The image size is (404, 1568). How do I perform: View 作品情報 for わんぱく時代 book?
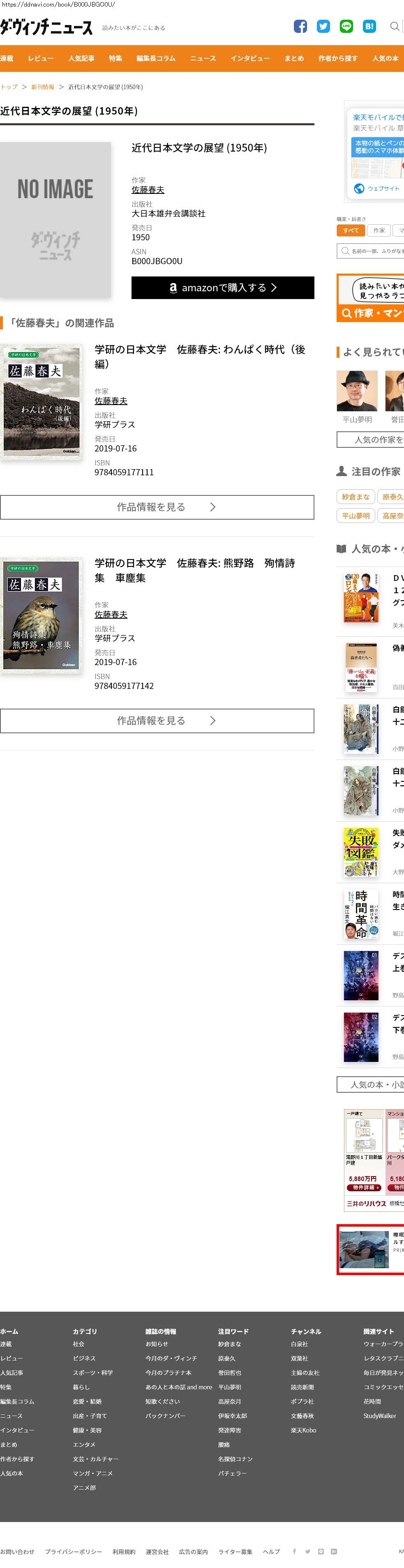tap(157, 507)
